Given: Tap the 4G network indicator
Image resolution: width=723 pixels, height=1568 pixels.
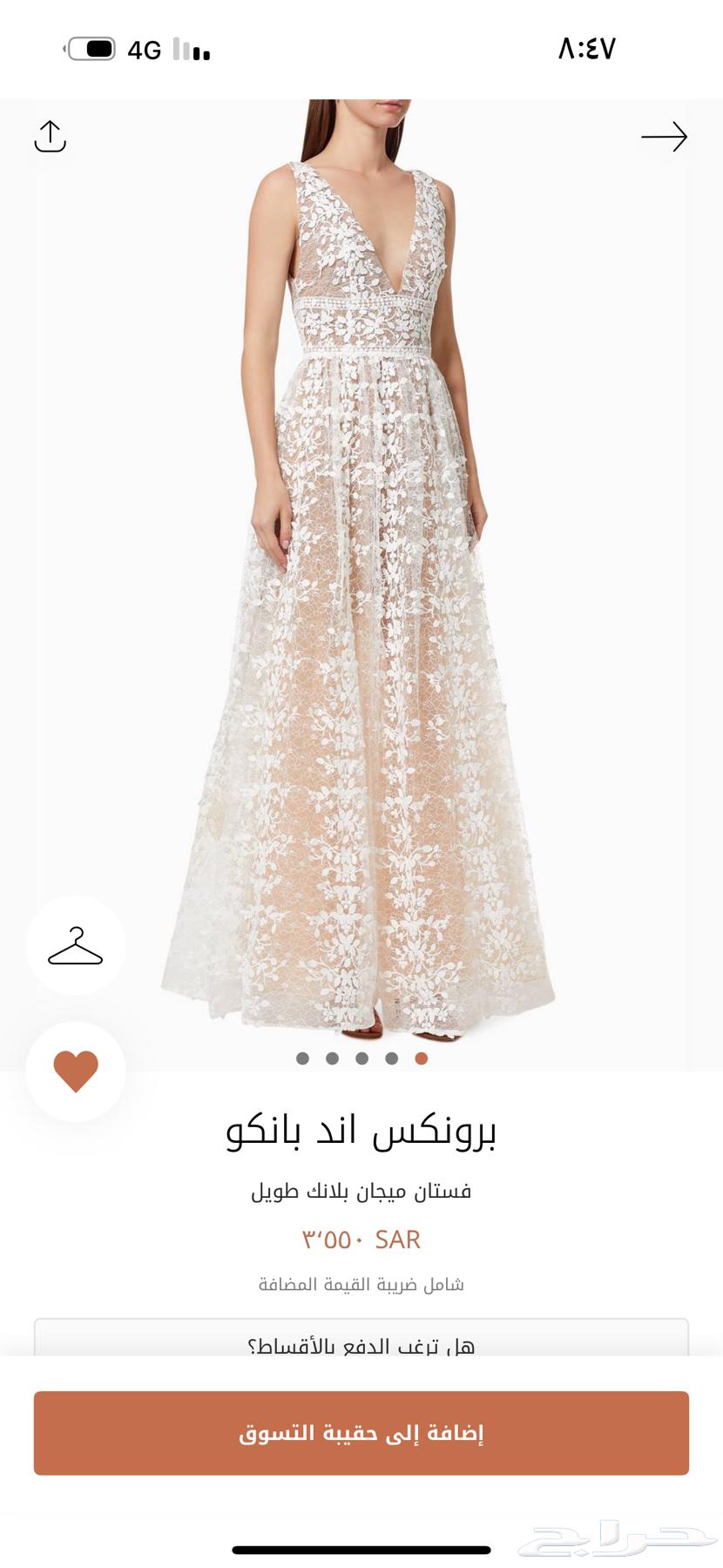Looking at the screenshot, I should coord(141,50).
